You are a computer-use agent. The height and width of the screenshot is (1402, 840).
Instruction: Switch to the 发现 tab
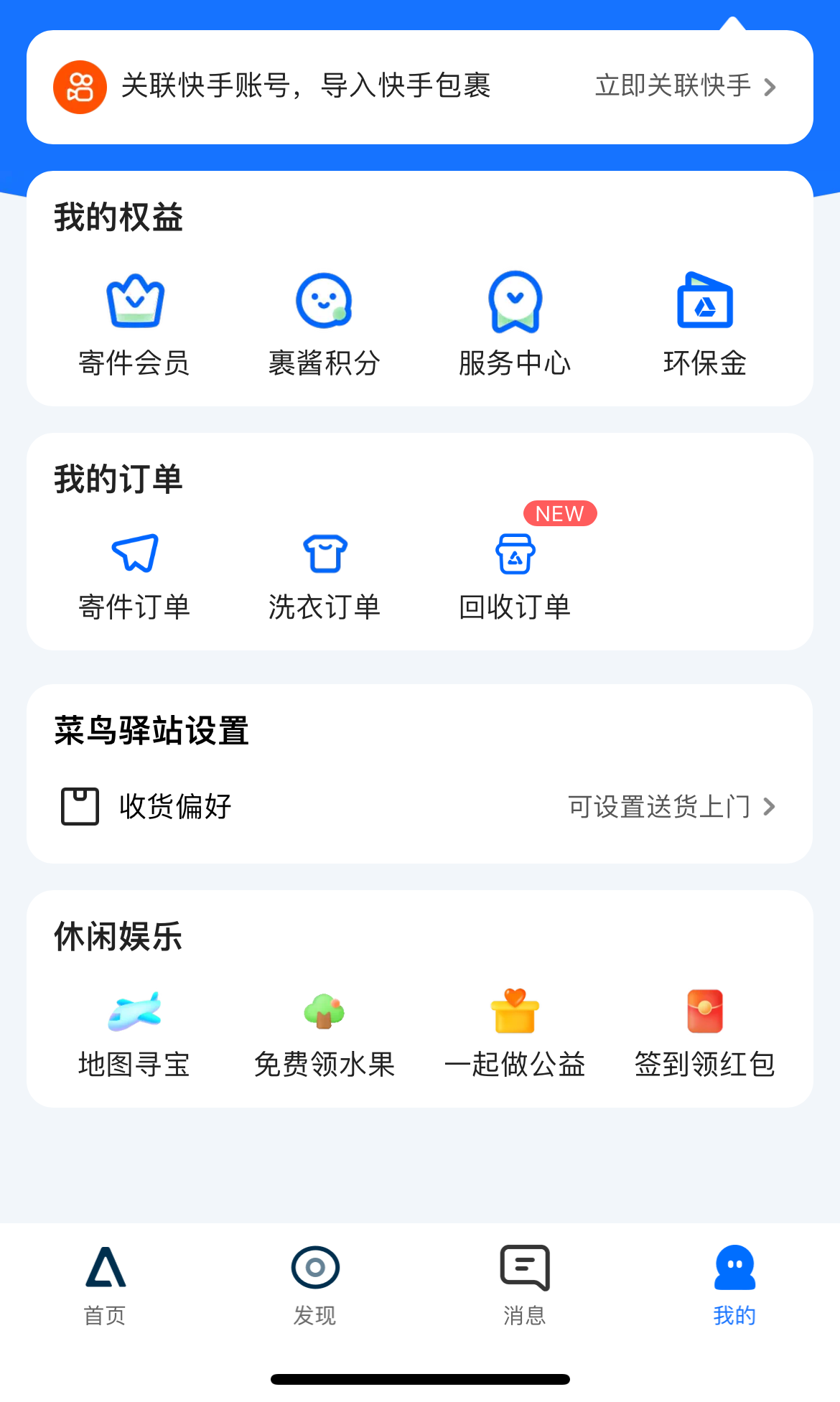[x=314, y=1284]
